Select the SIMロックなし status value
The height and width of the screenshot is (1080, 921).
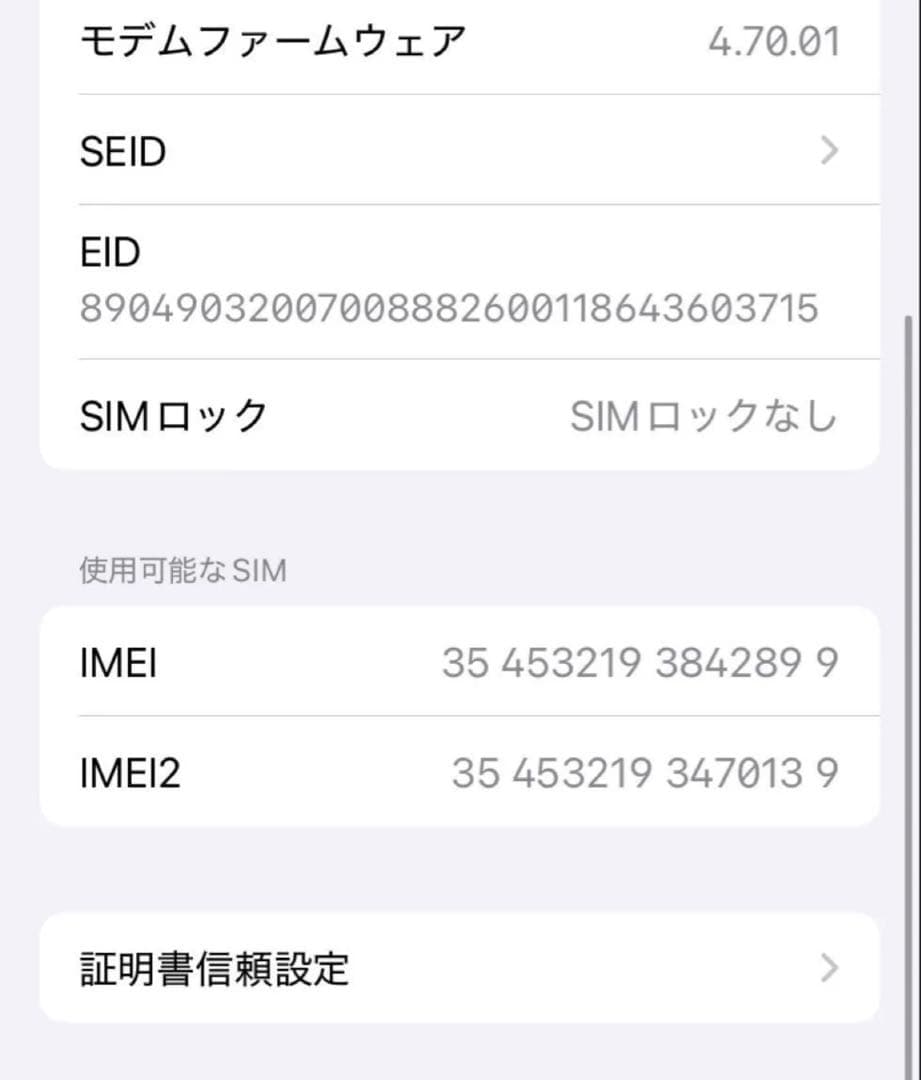click(707, 415)
